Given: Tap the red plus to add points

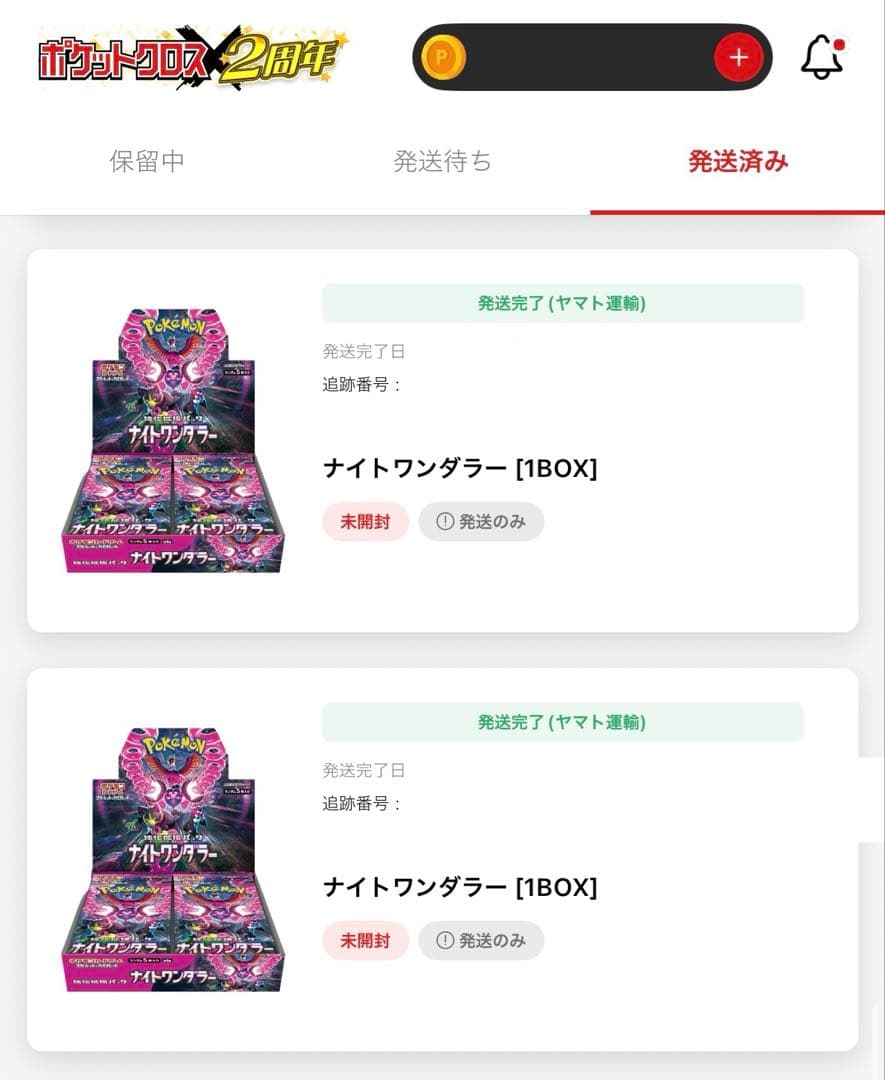Looking at the screenshot, I should (738, 57).
